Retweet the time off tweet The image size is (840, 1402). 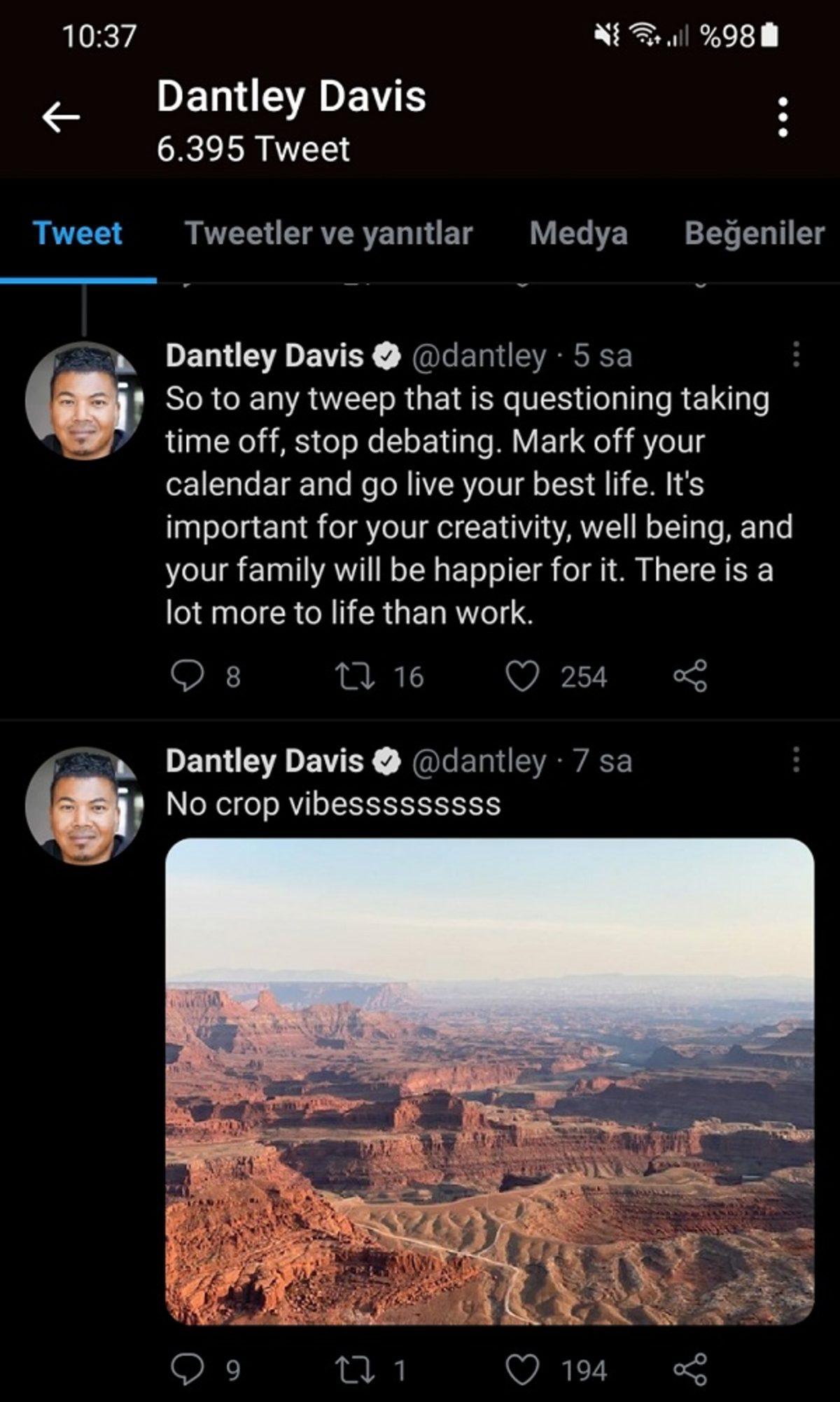(355, 676)
